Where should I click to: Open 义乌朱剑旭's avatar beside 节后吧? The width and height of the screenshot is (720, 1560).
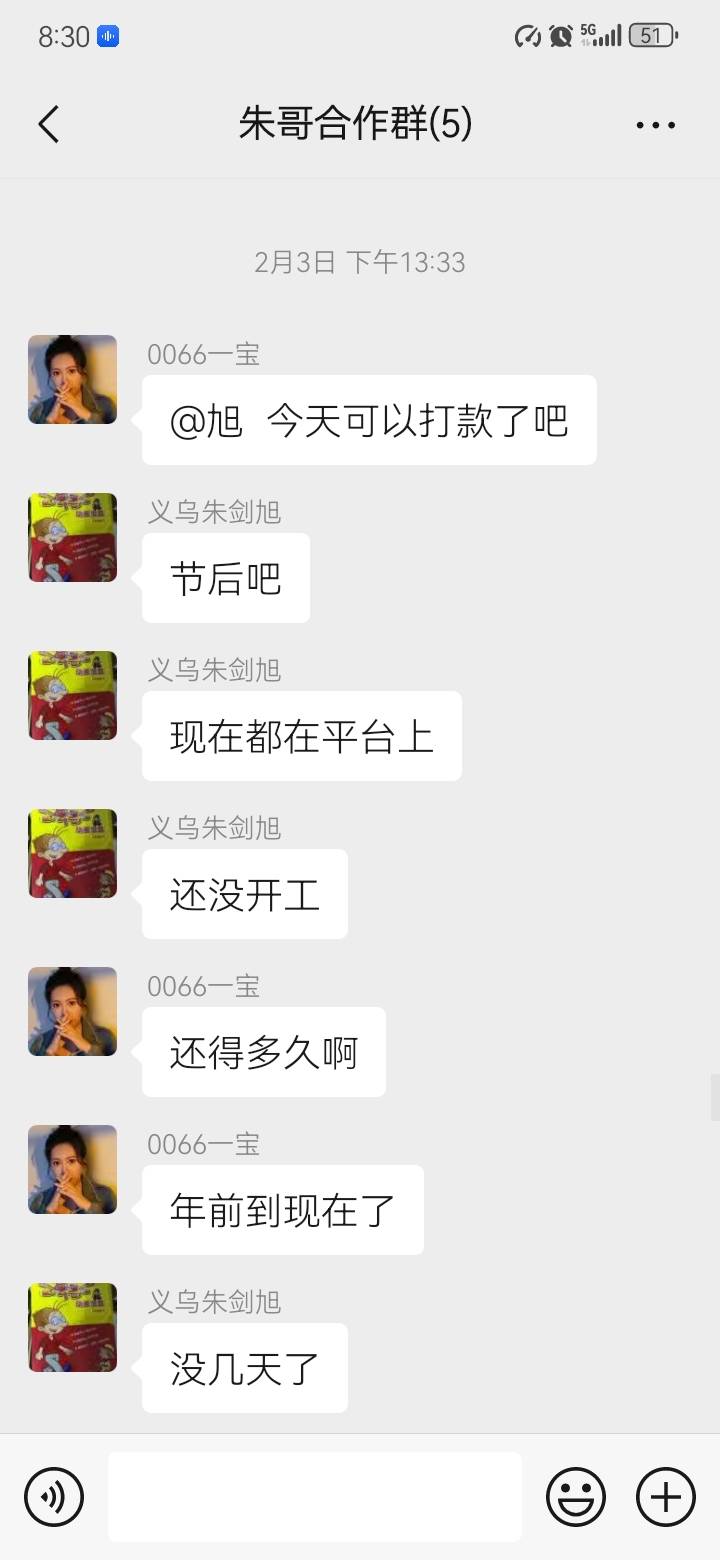(x=72, y=538)
